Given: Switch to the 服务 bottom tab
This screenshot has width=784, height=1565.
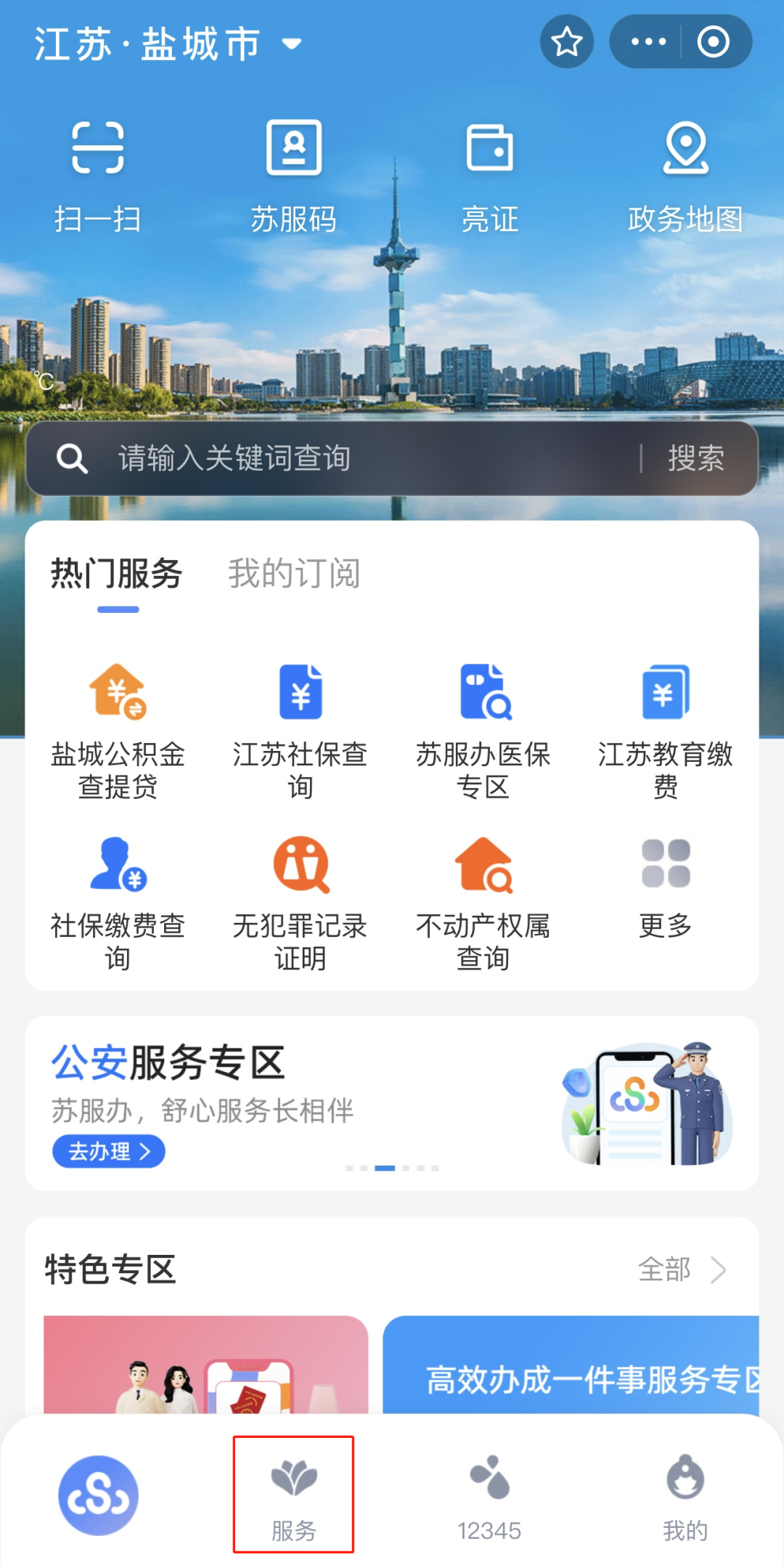Looking at the screenshot, I should 293,1496.
